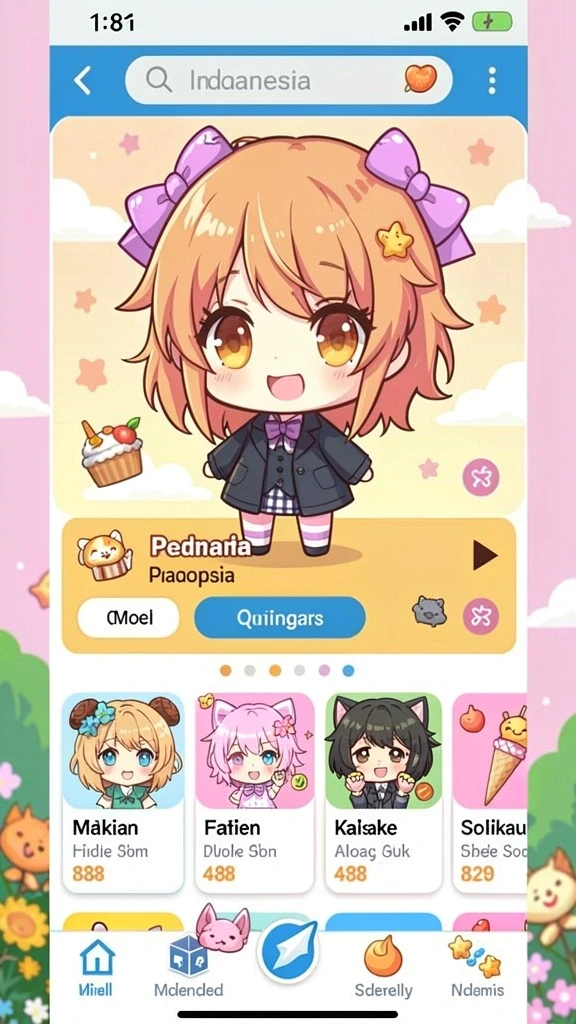Switch to the Ndemis tab
Screen dimensions: 576x1024
[477, 968]
